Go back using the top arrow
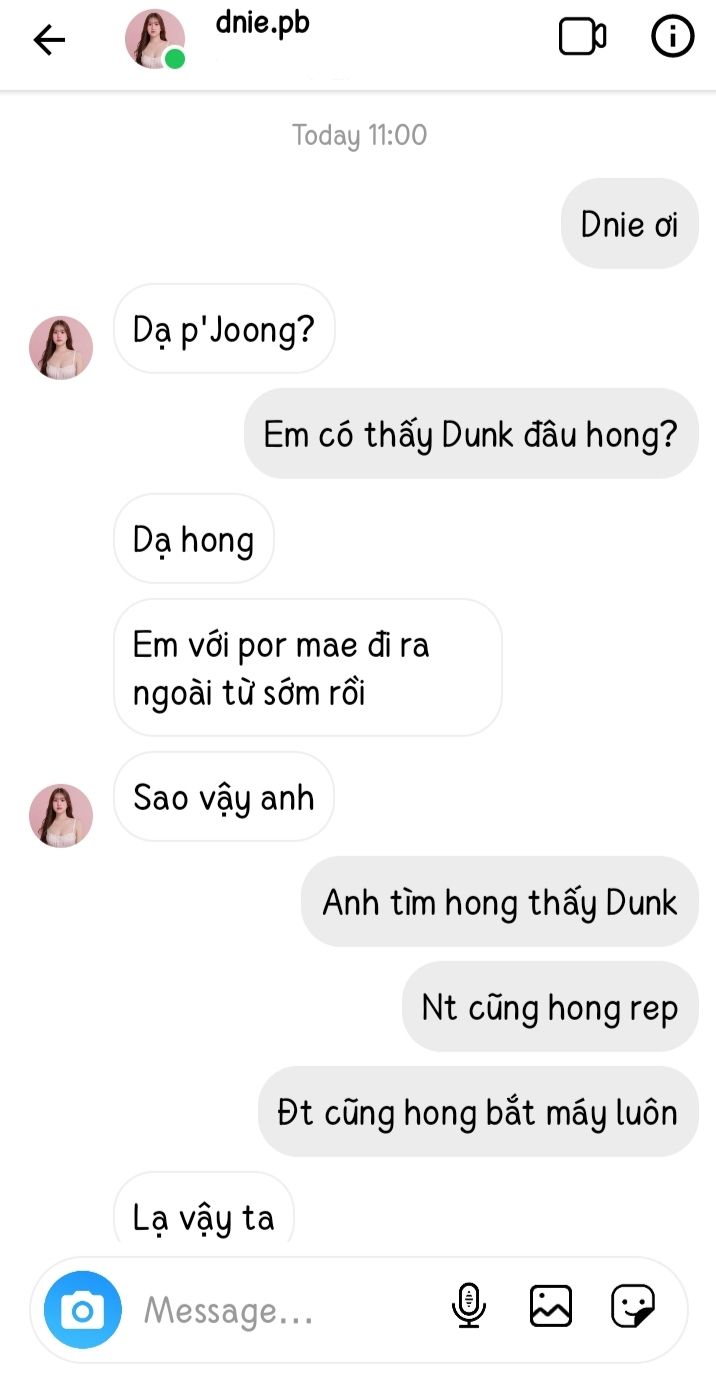Image resolution: width=716 pixels, height=1388 pixels. (48, 40)
